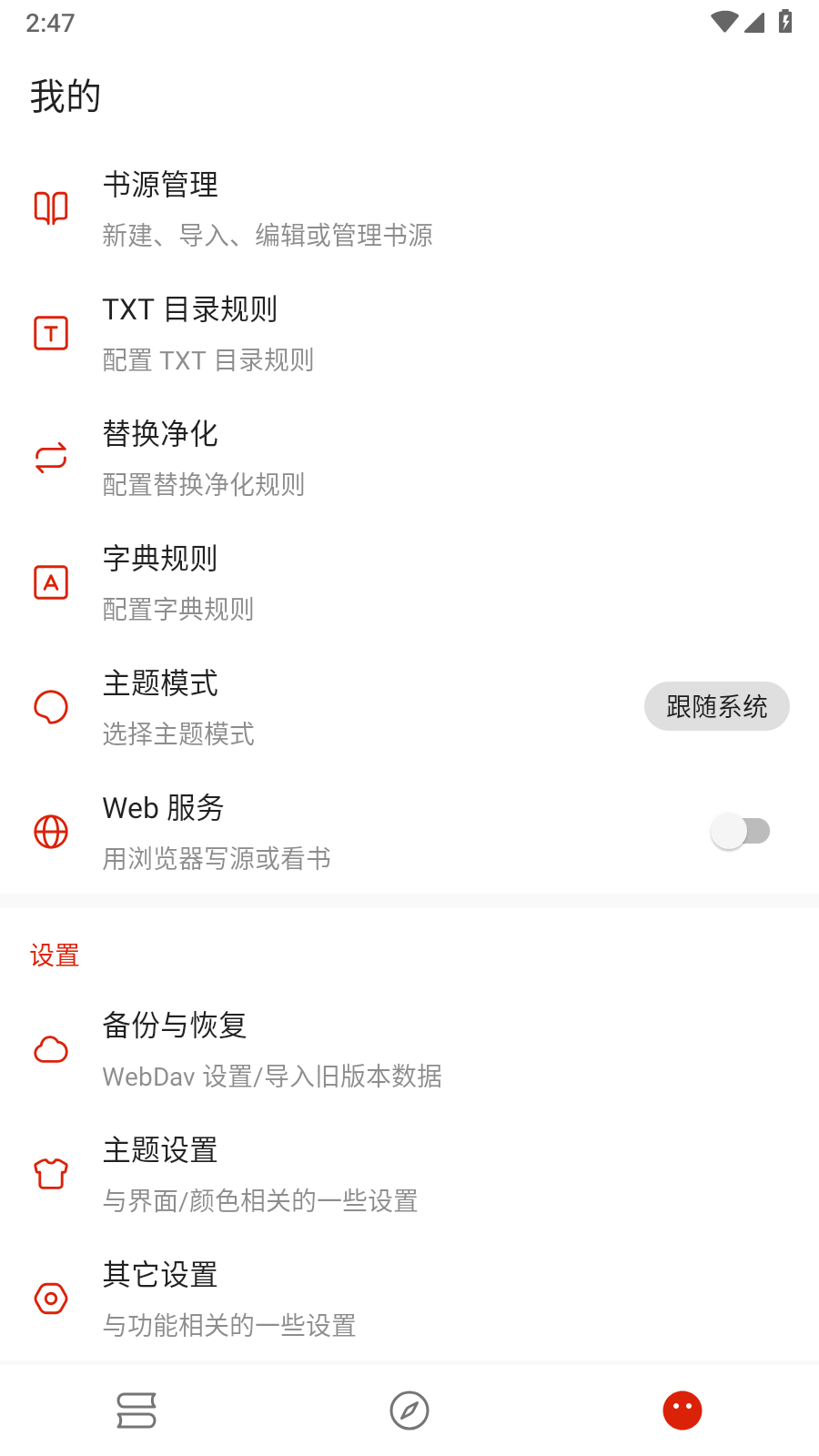The width and height of the screenshot is (819, 1456).
Task: Open the 字典规则 letter icon
Action: [x=51, y=582]
